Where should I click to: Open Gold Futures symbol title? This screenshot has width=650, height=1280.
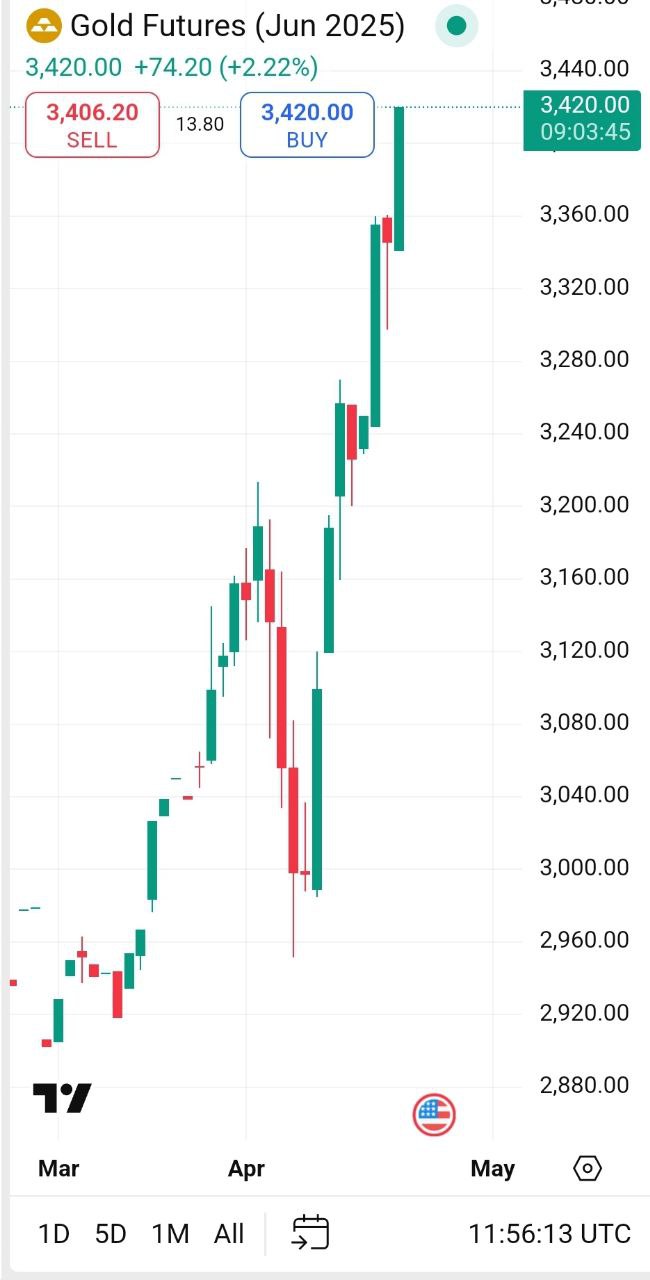[x=237, y=26]
